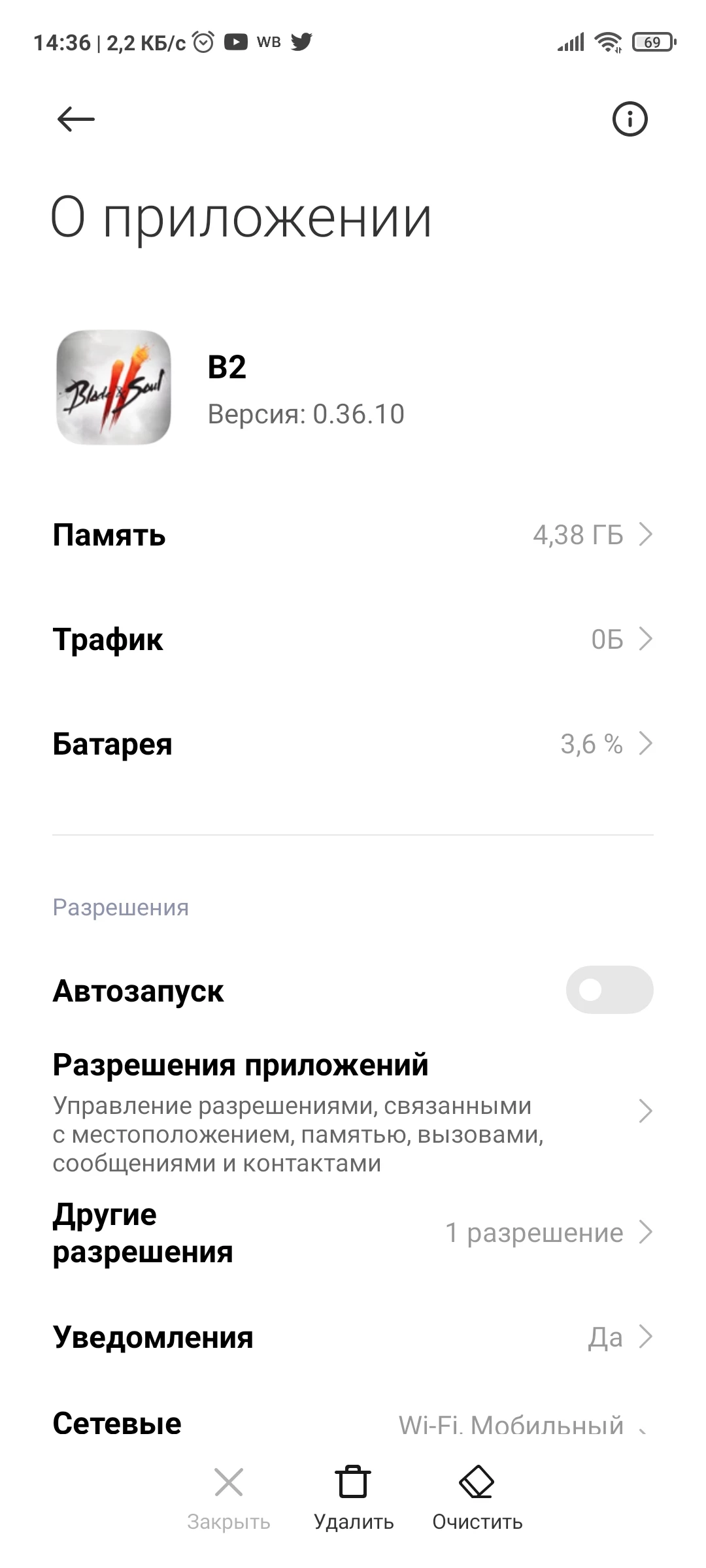
Task: Tap Очистить to clear app data
Action: coord(477,1497)
